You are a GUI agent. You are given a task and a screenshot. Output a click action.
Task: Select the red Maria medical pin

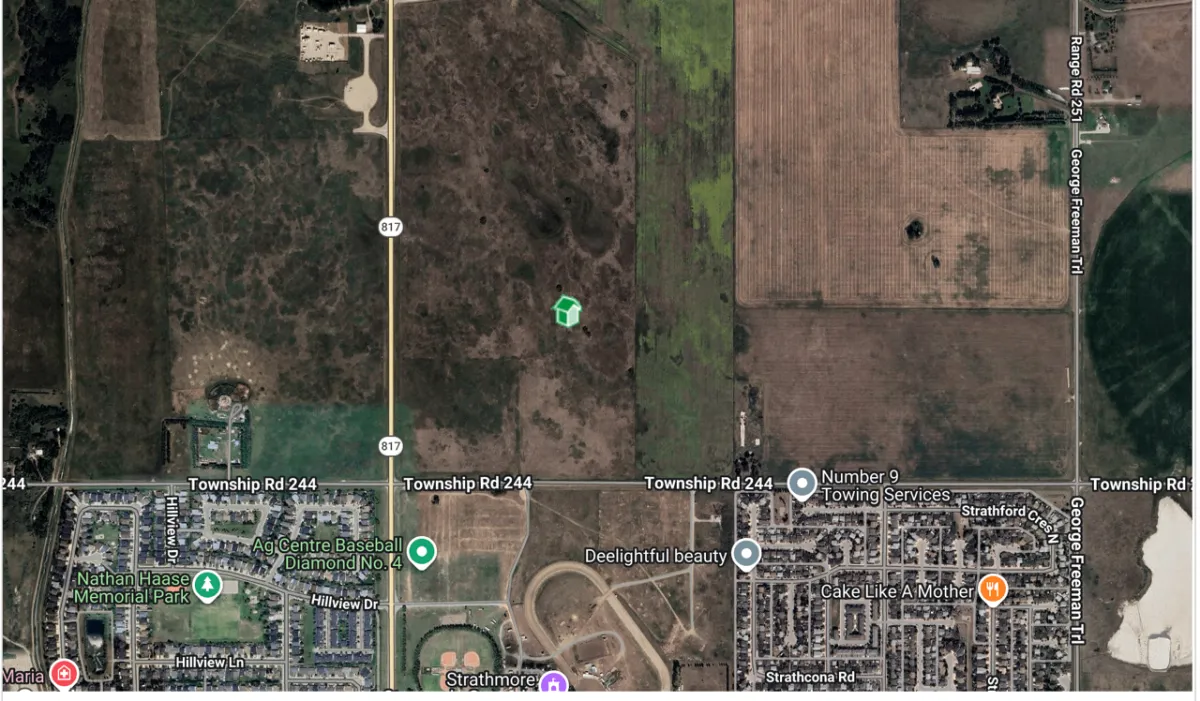pyautogui.click(x=64, y=673)
